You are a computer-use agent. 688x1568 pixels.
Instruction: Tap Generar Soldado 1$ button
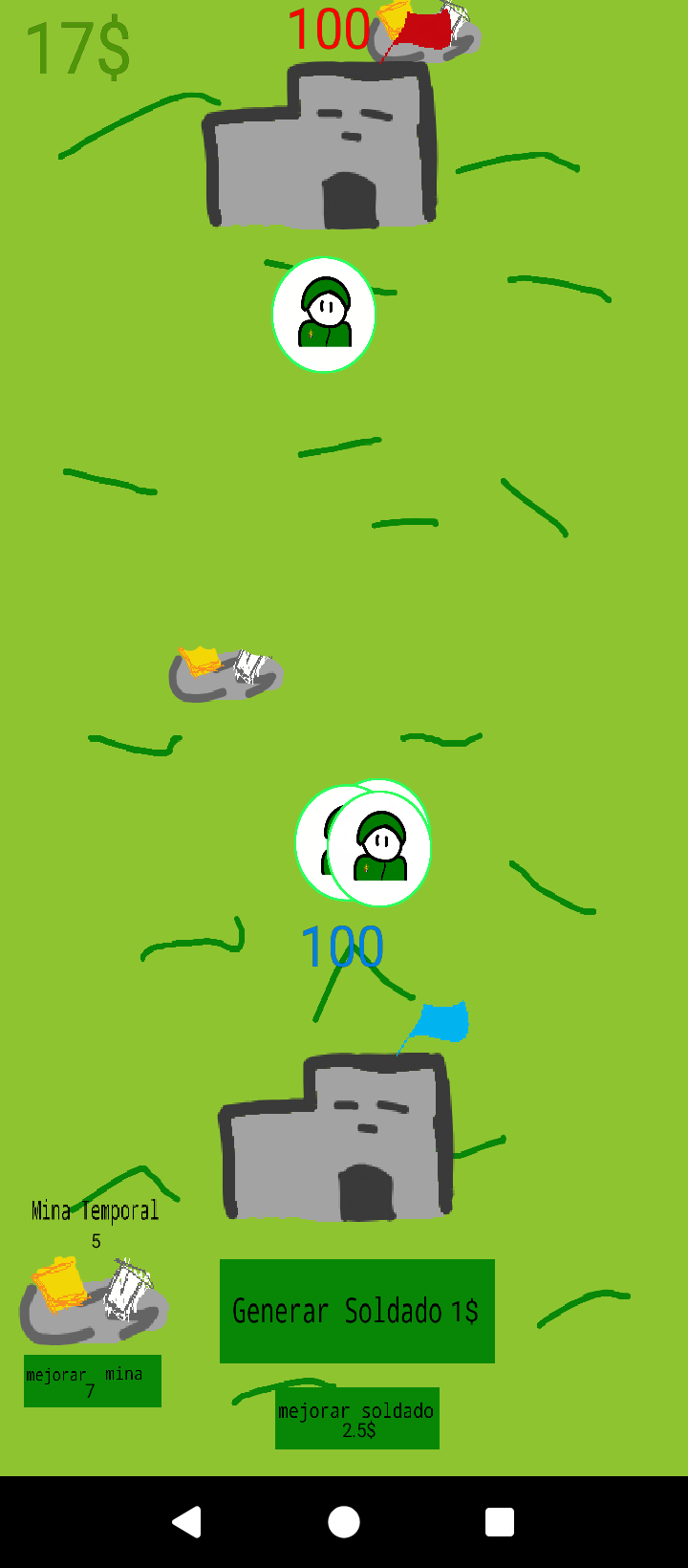pos(356,1311)
